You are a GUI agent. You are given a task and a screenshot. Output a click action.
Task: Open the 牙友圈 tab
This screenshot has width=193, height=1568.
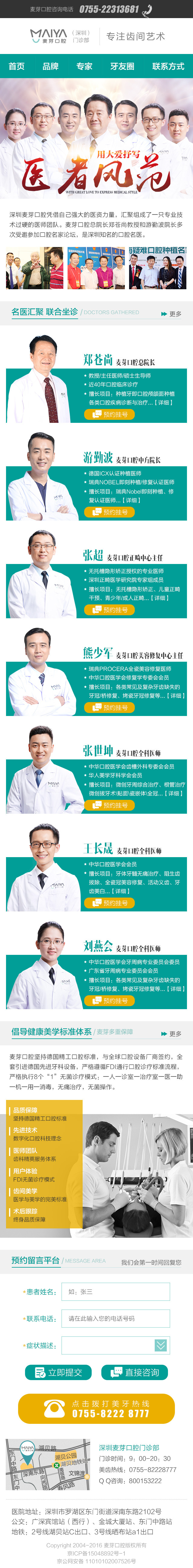click(122, 66)
